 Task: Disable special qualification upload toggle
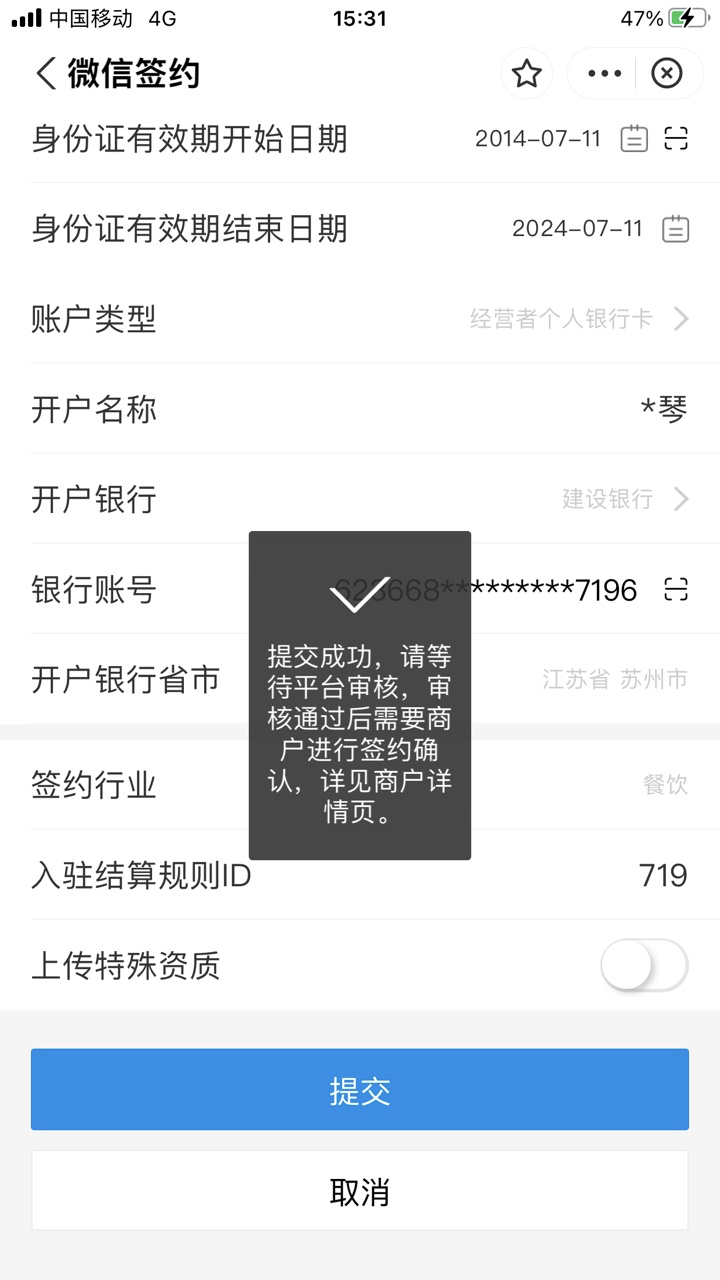(643, 963)
